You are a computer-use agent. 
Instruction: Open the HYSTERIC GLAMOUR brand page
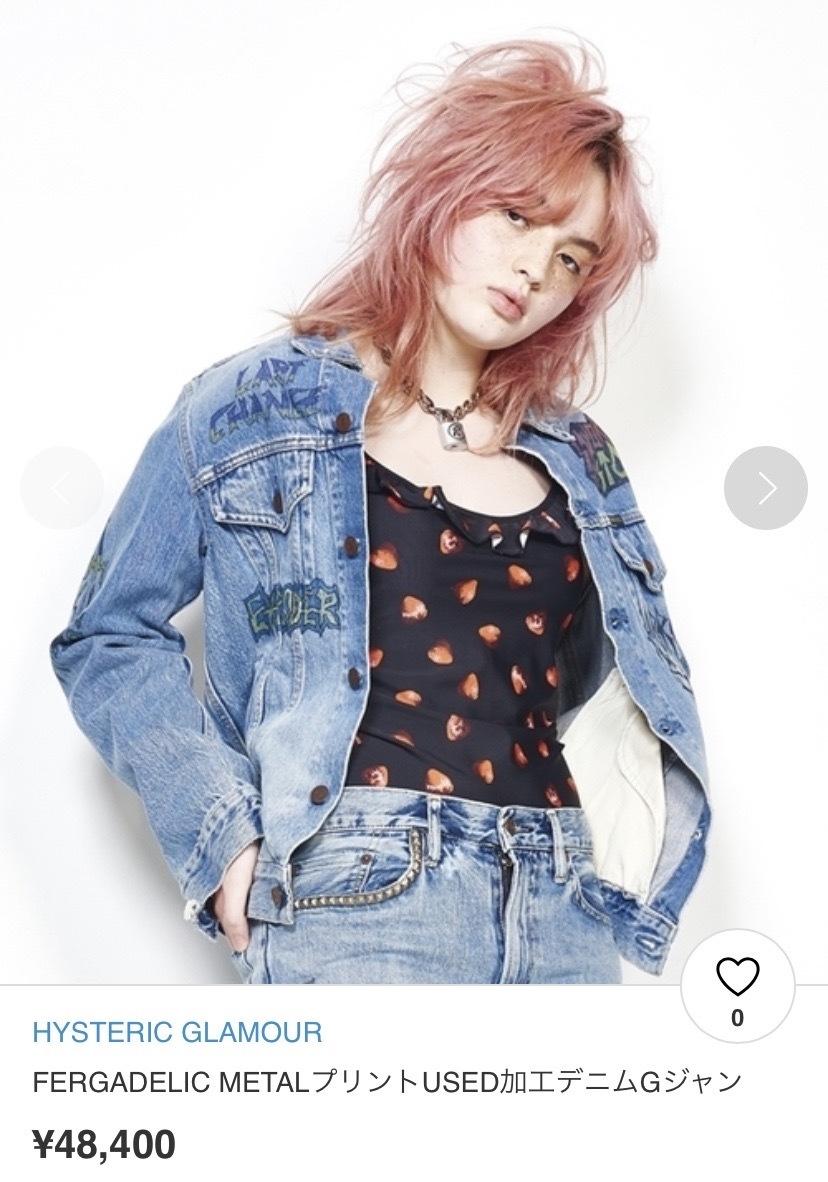(x=177, y=1032)
